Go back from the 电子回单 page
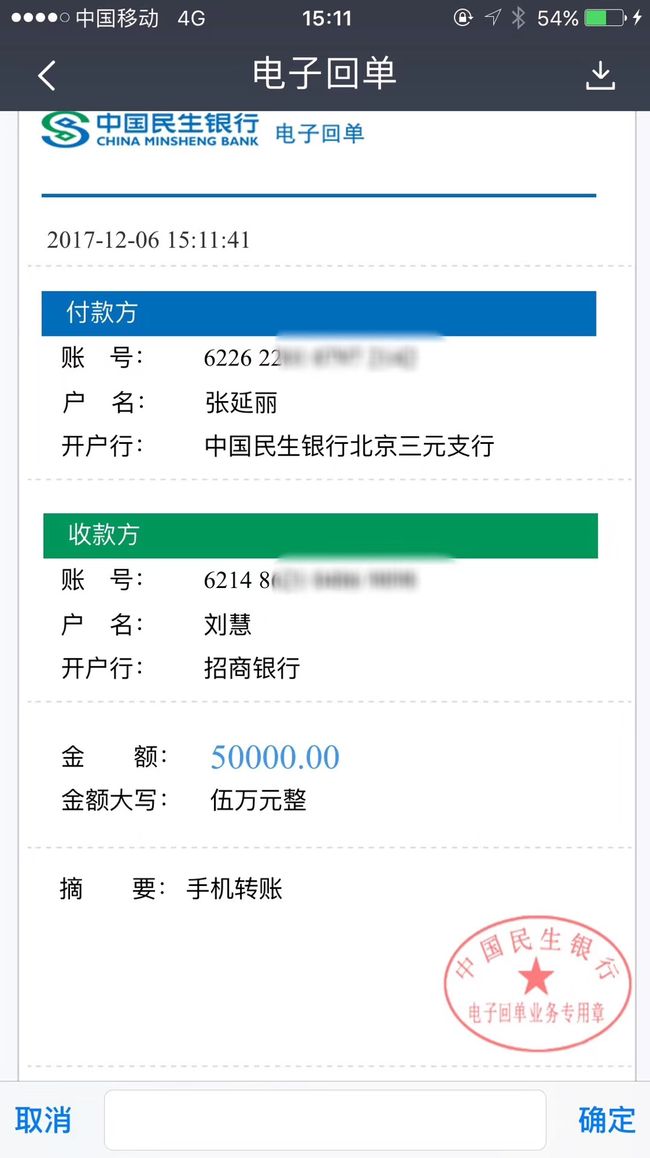This screenshot has width=650, height=1158. coord(47,75)
